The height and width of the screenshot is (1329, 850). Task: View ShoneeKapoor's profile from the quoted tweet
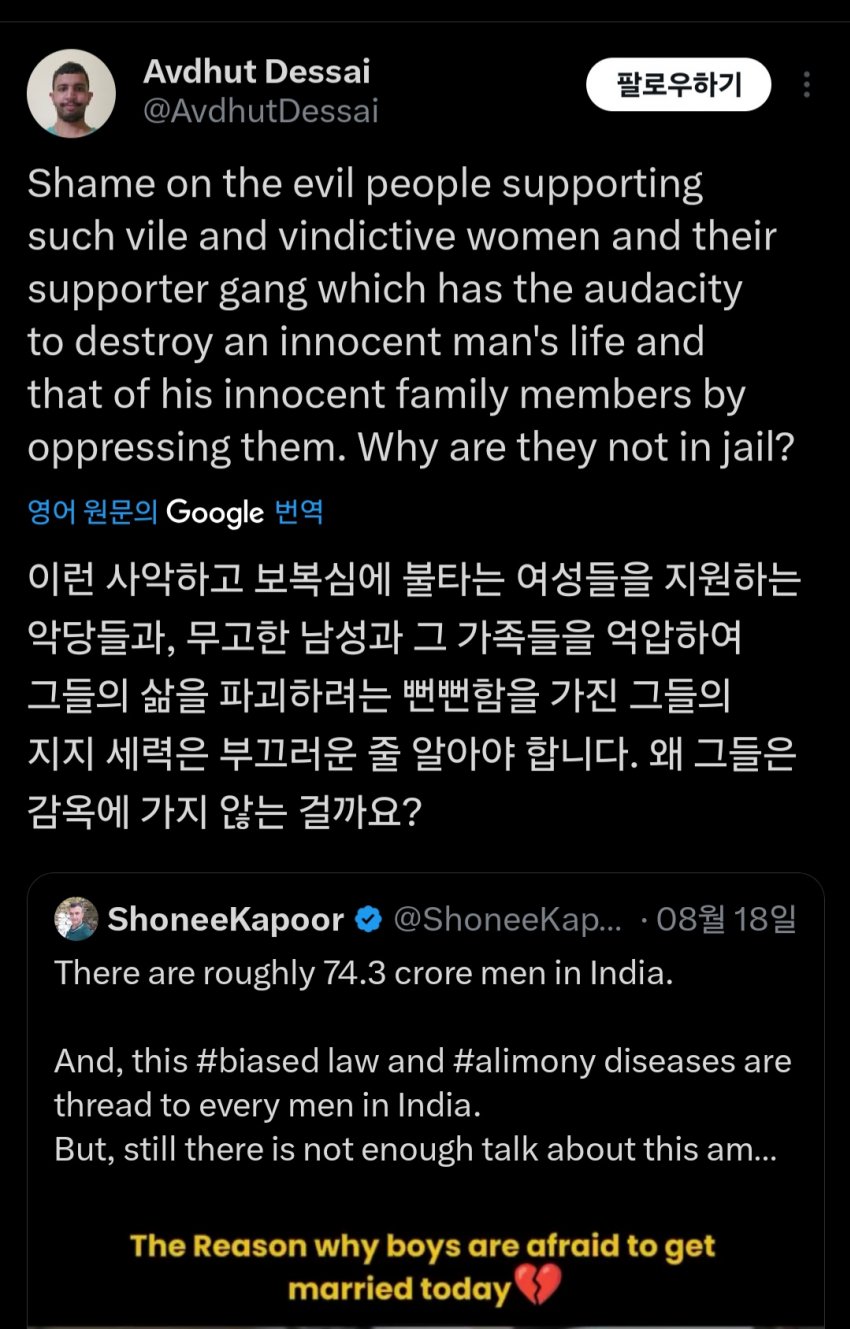(225, 919)
